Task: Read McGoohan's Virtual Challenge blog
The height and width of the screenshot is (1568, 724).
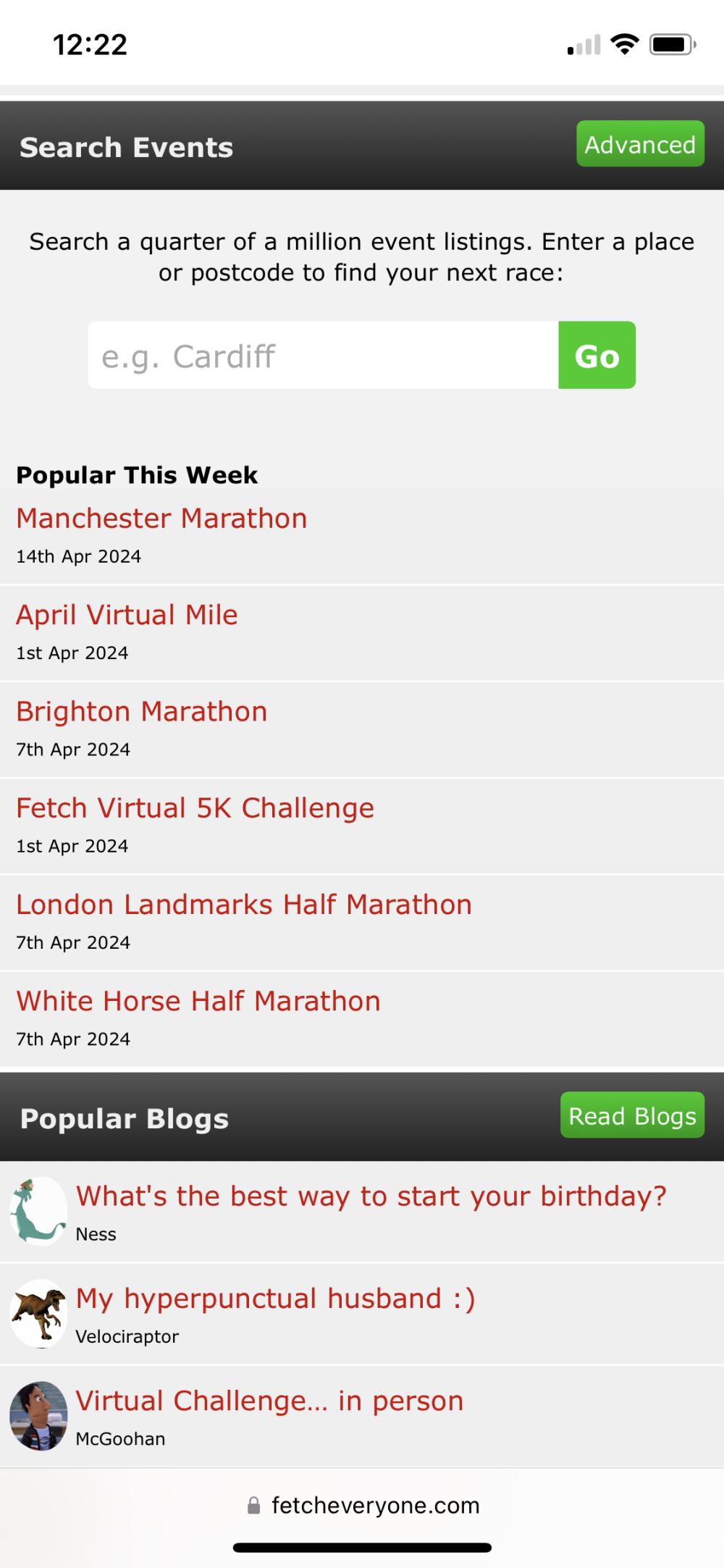Action: (x=269, y=1401)
